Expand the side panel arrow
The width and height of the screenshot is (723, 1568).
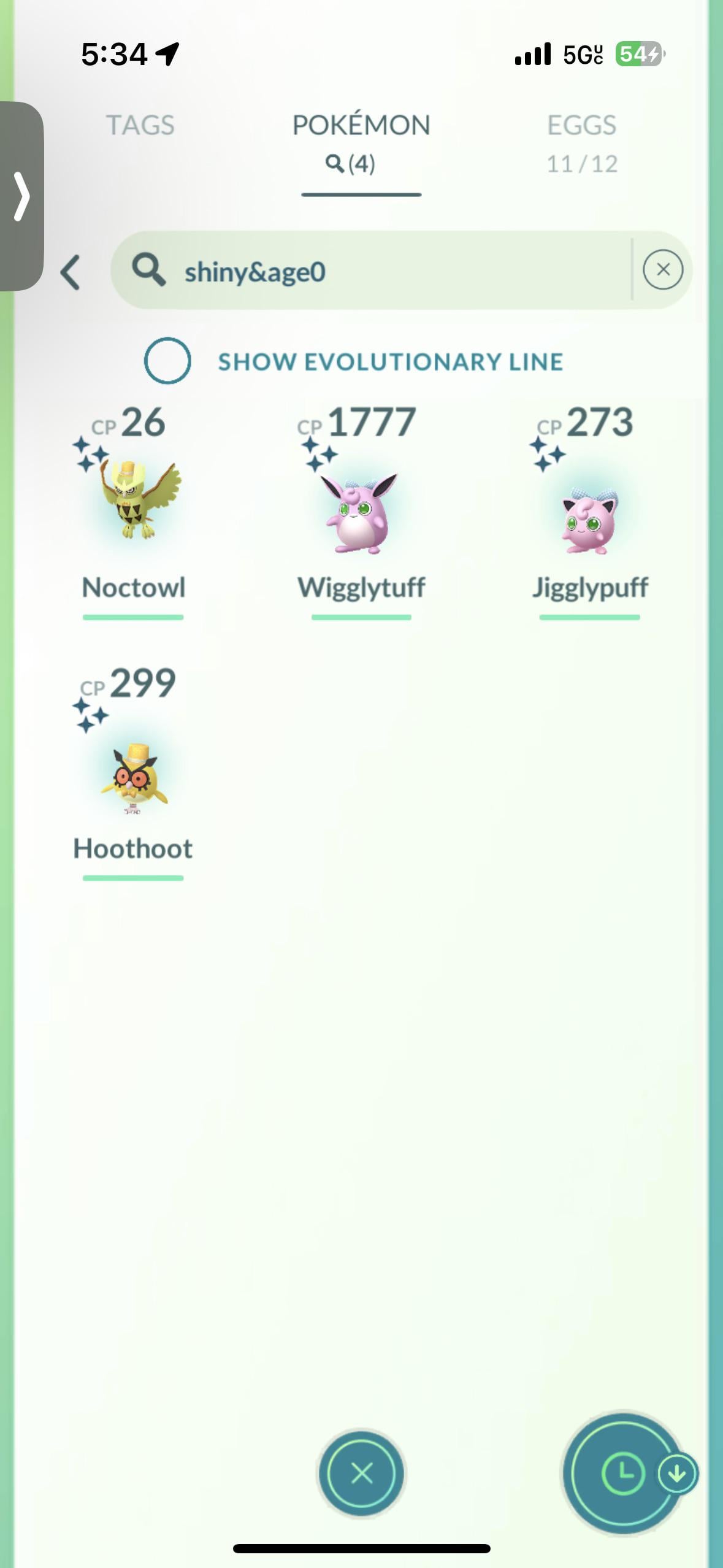pos(21,196)
